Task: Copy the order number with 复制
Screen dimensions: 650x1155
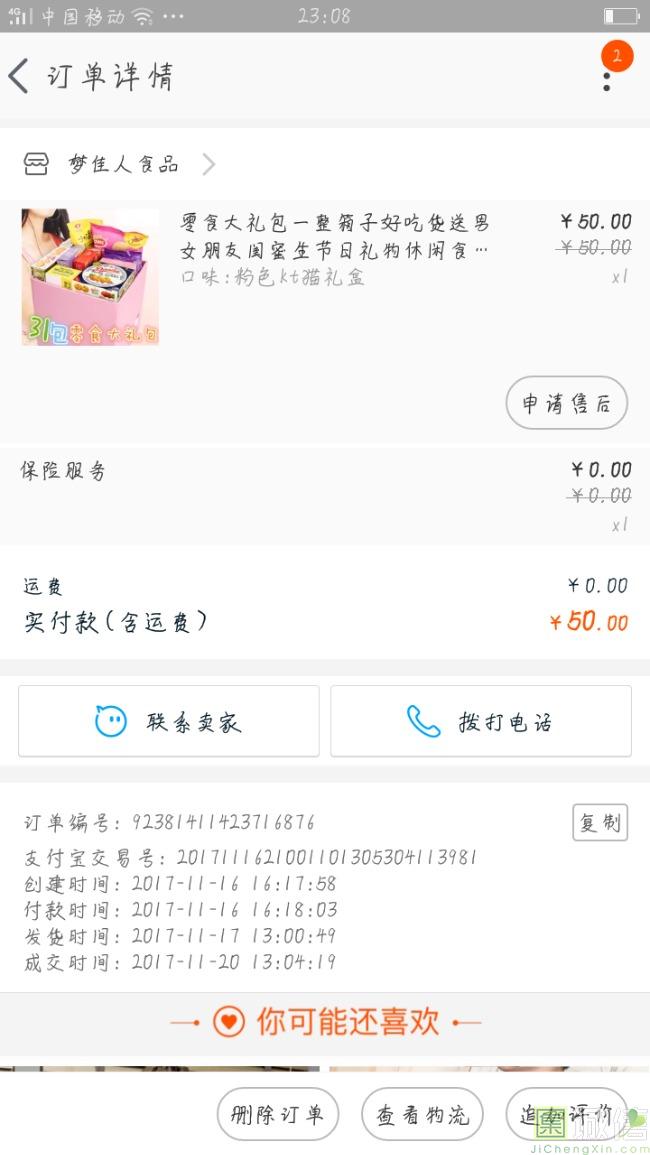Action: tap(599, 822)
